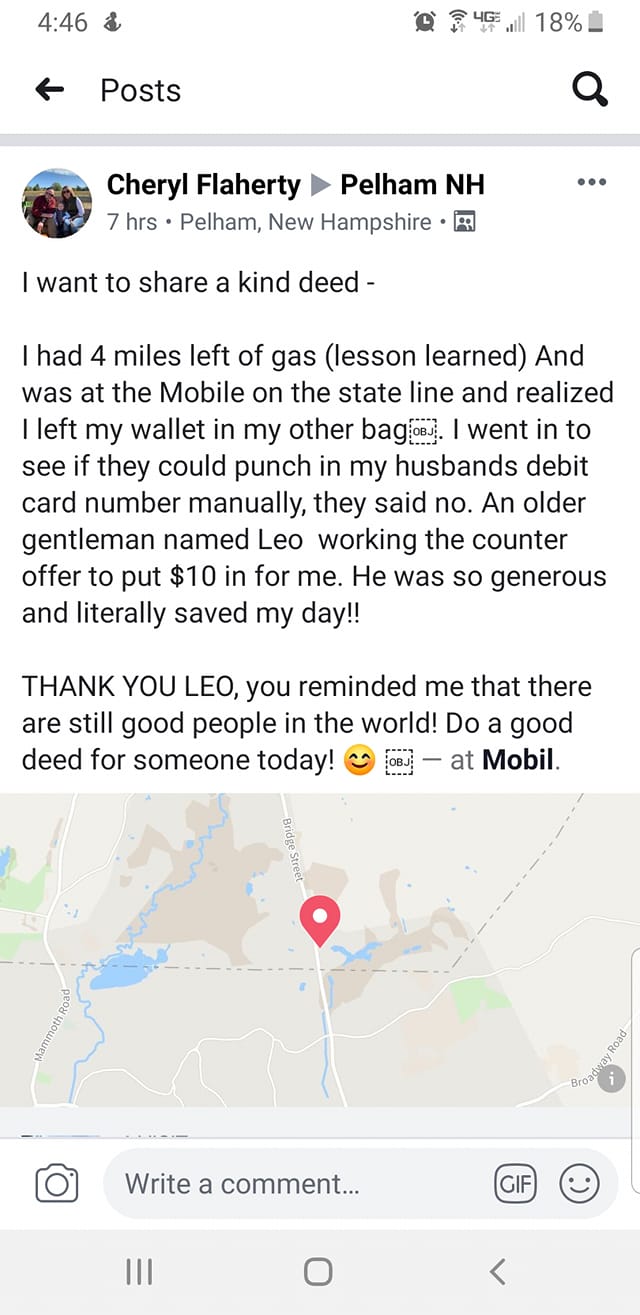Open Cheryl Flaherty's profile picture
The height and width of the screenshot is (1315, 640).
pos(57,203)
